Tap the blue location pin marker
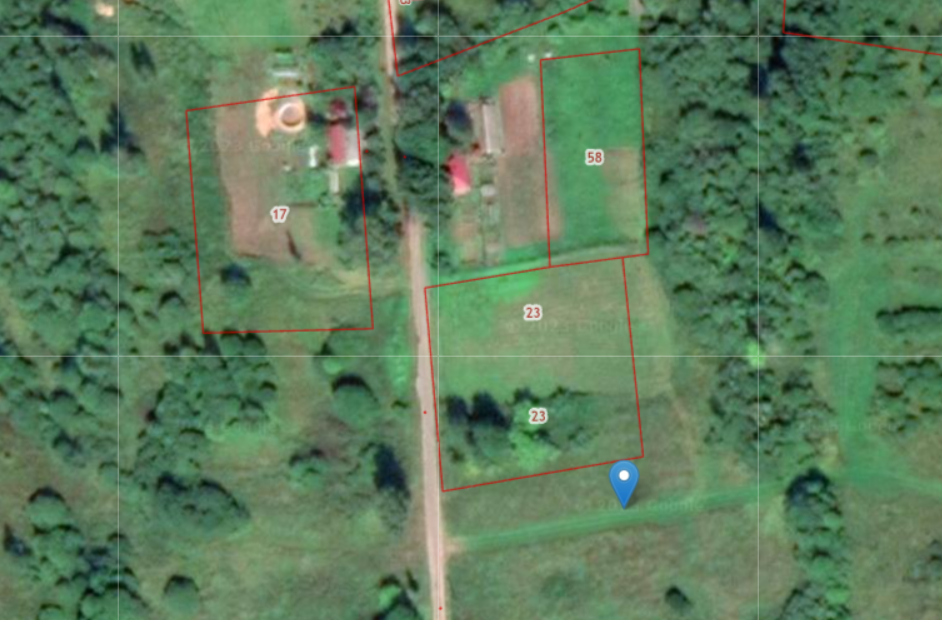This screenshot has width=942, height=620. click(x=624, y=484)
